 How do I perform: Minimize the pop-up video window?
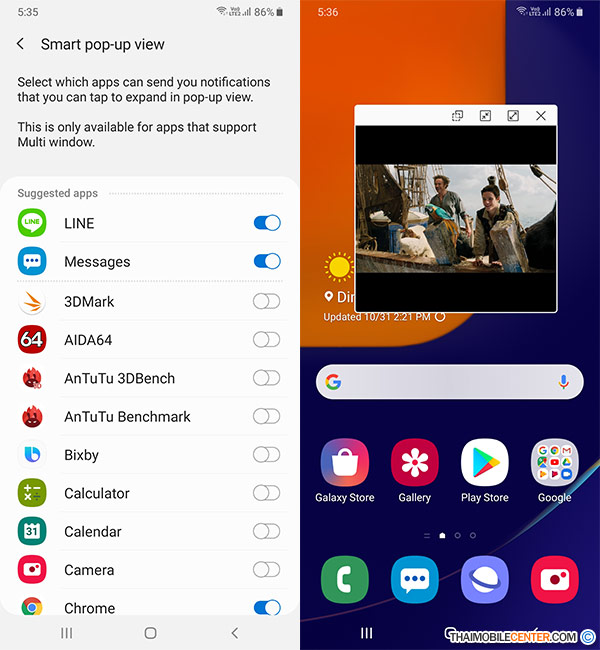[x=485, y=116]
